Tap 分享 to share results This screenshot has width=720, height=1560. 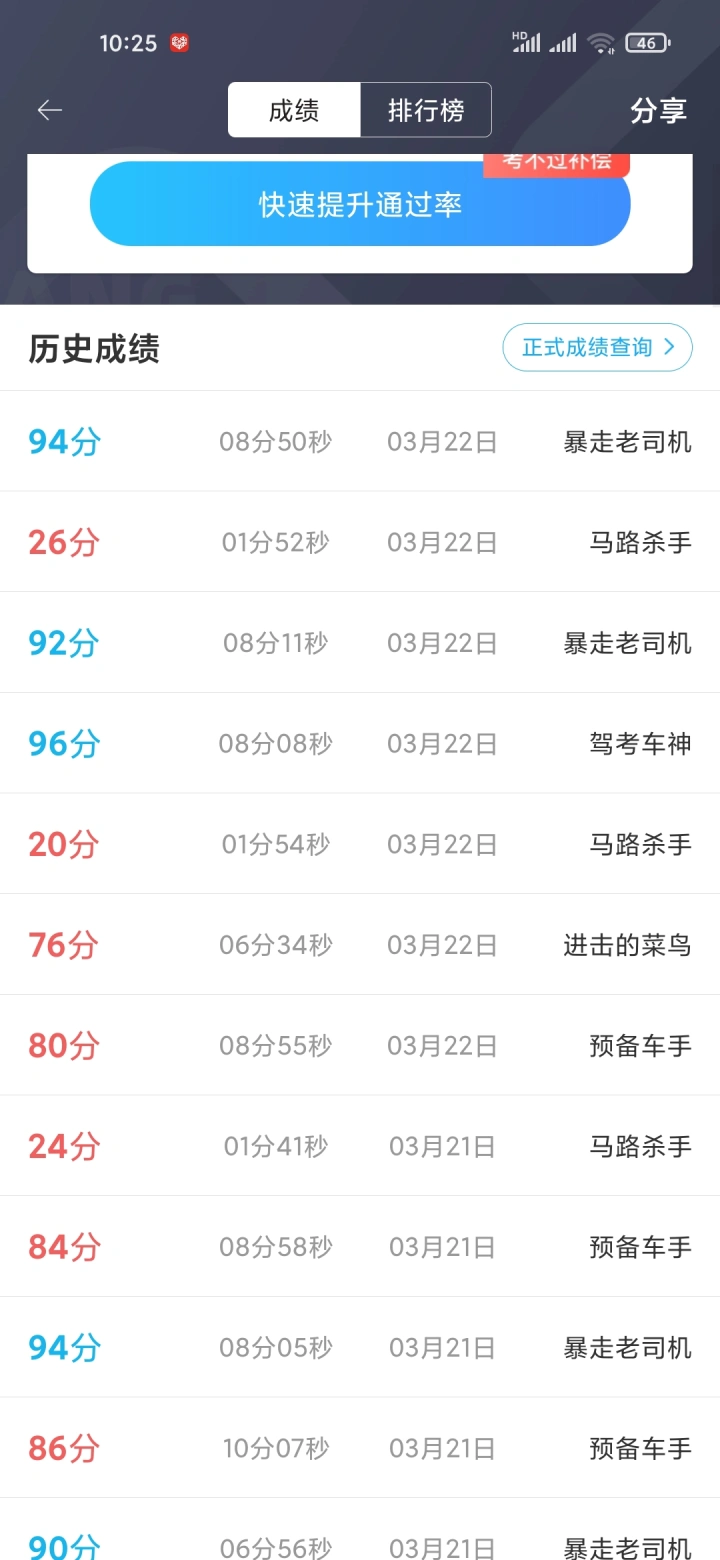coord(658,110)
